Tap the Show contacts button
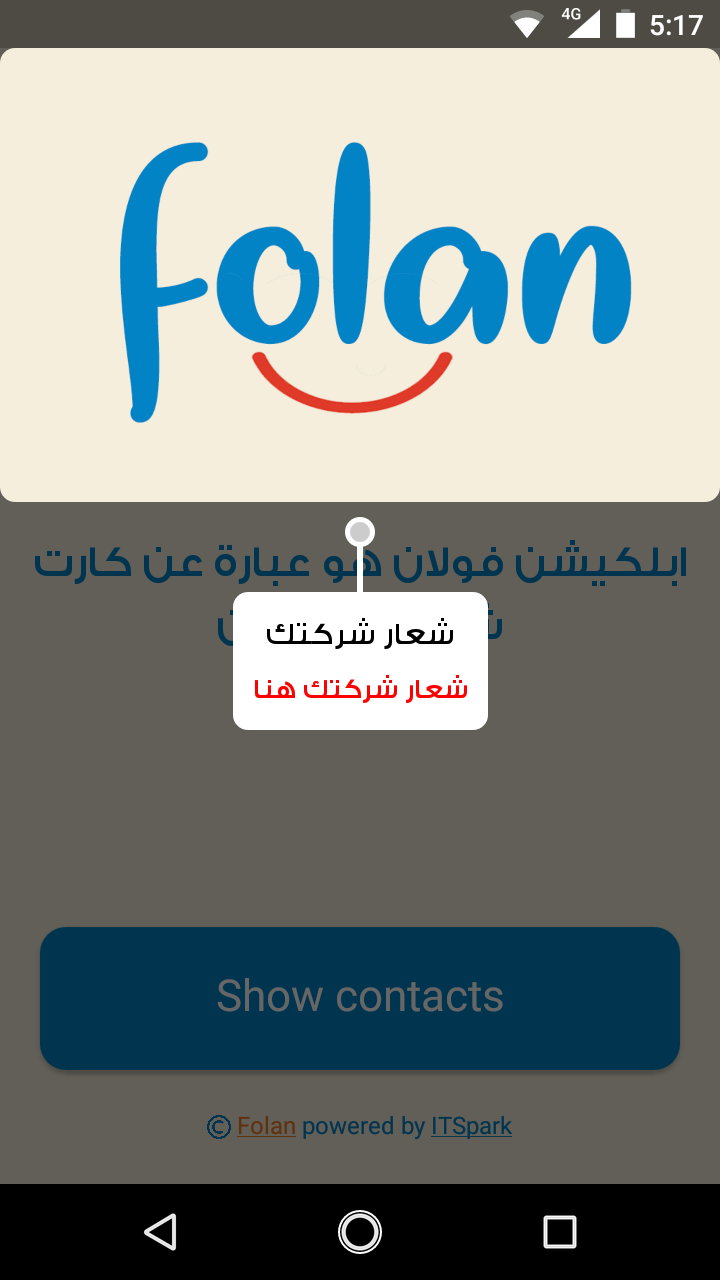This screenshot has width=720, height=1280. tap(360, 998)
